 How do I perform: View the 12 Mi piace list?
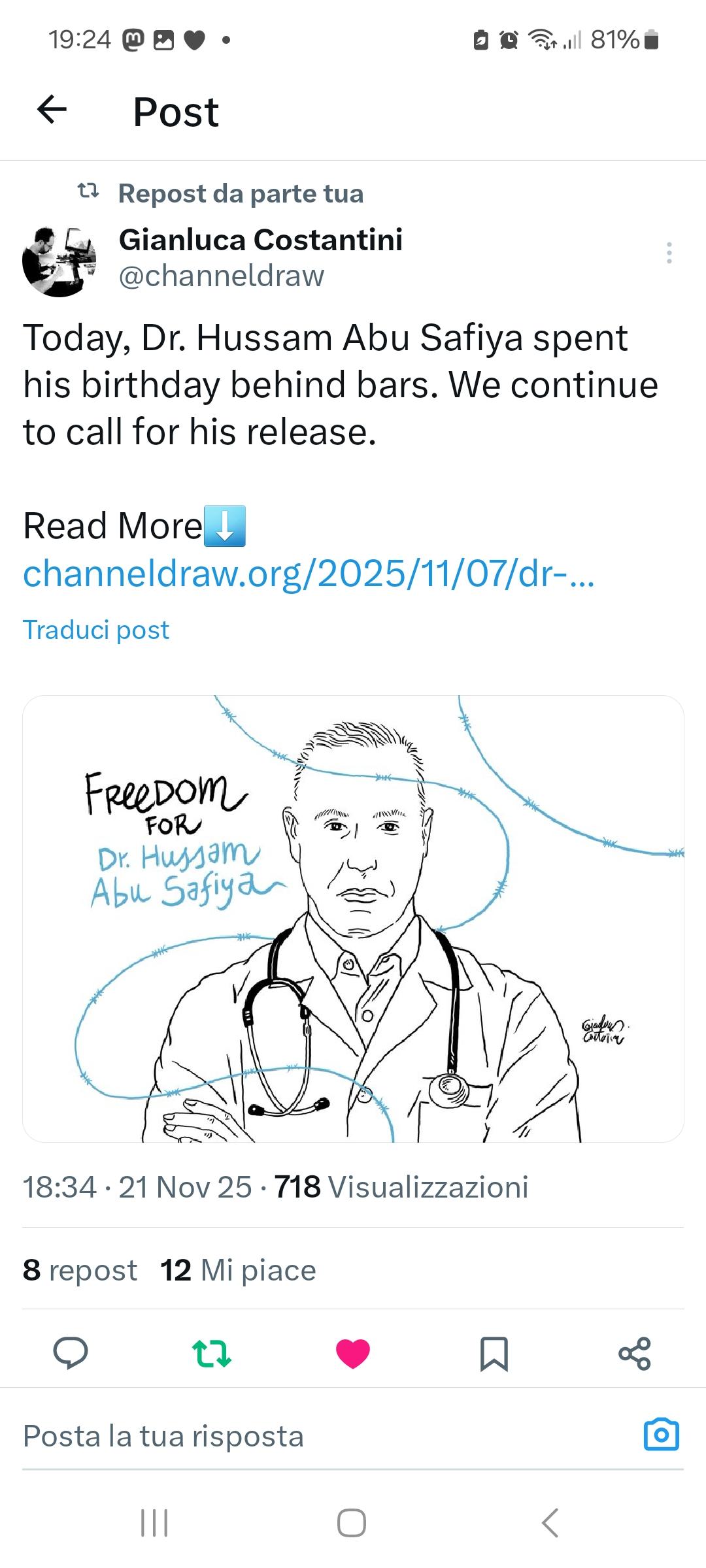coord(238,1270)
